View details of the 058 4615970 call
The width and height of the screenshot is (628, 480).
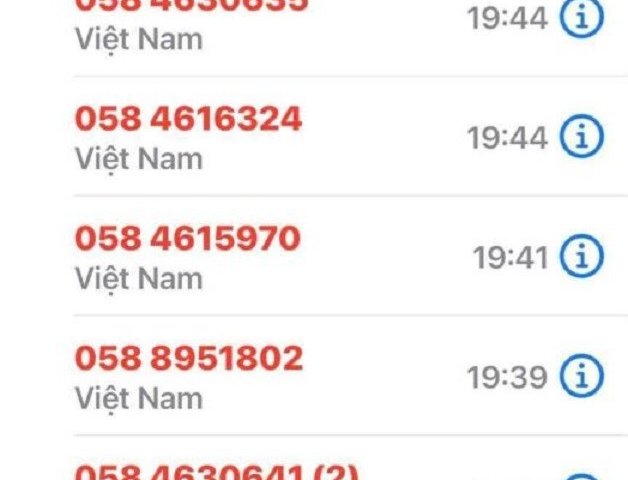(581, 258)
